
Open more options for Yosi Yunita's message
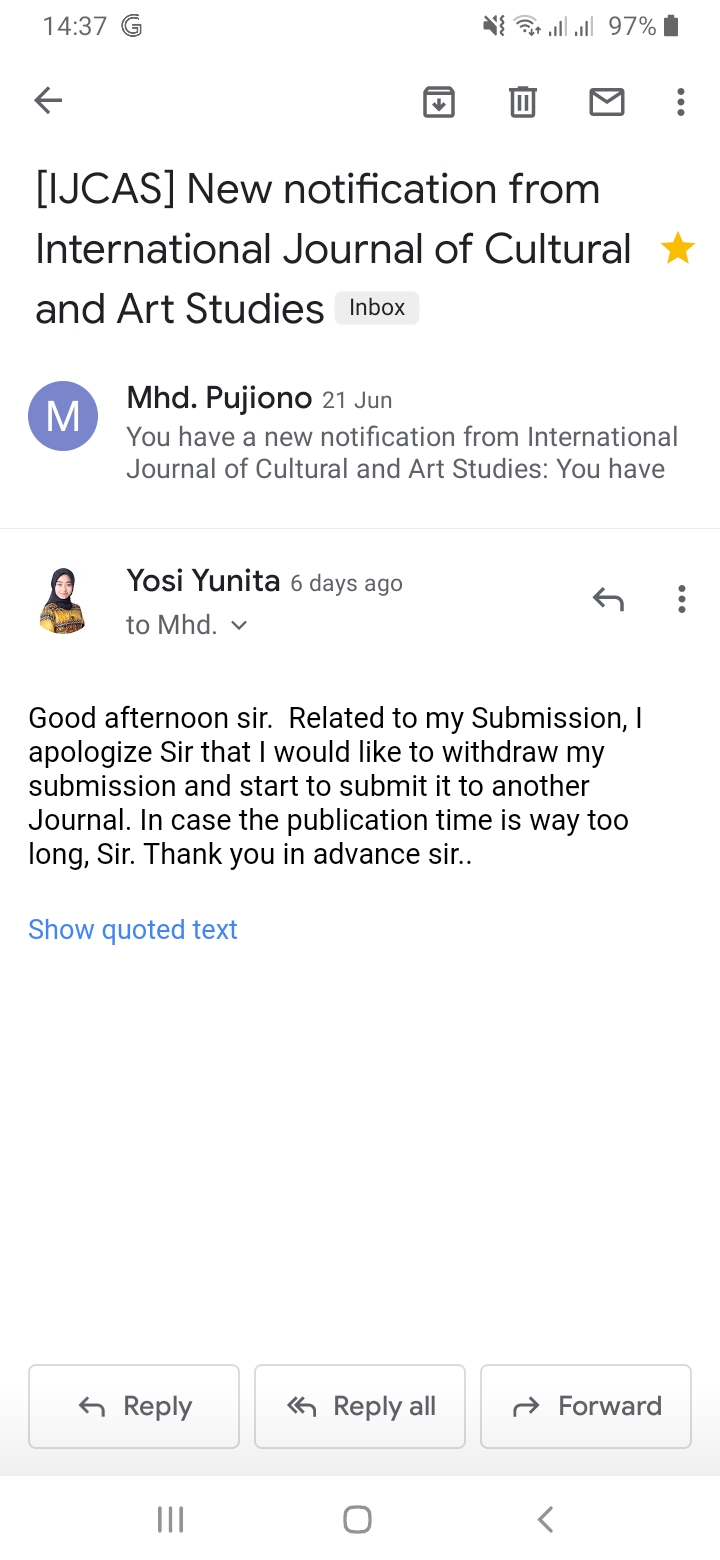click(681, 599)
